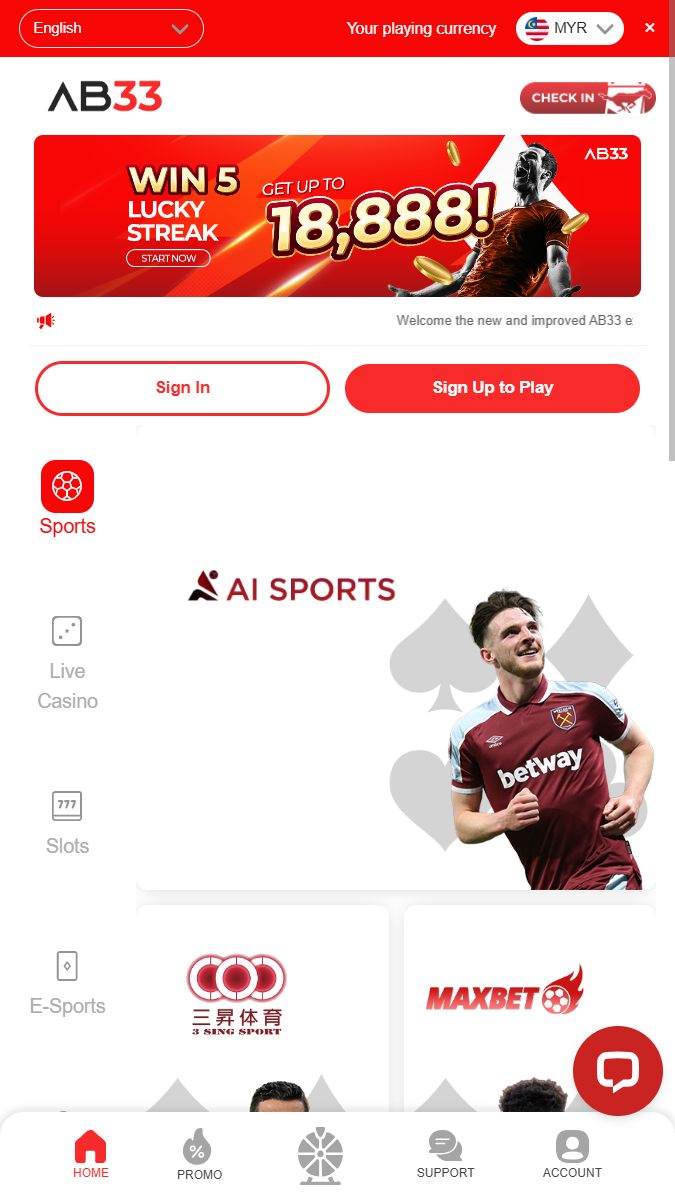
Task: Switch to the E-Sports category
Action: click(67, 983)
